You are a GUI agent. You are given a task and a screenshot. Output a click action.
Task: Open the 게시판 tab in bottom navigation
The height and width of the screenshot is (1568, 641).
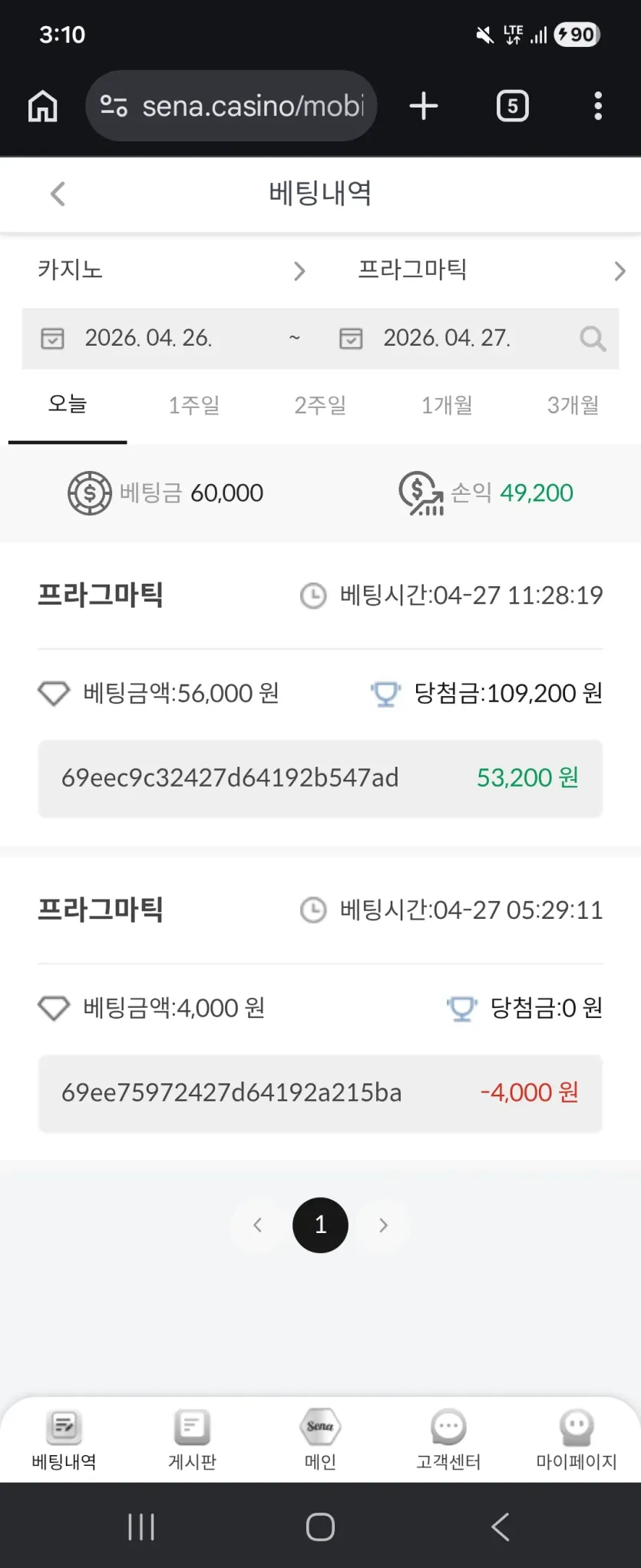click(192, 1441)
